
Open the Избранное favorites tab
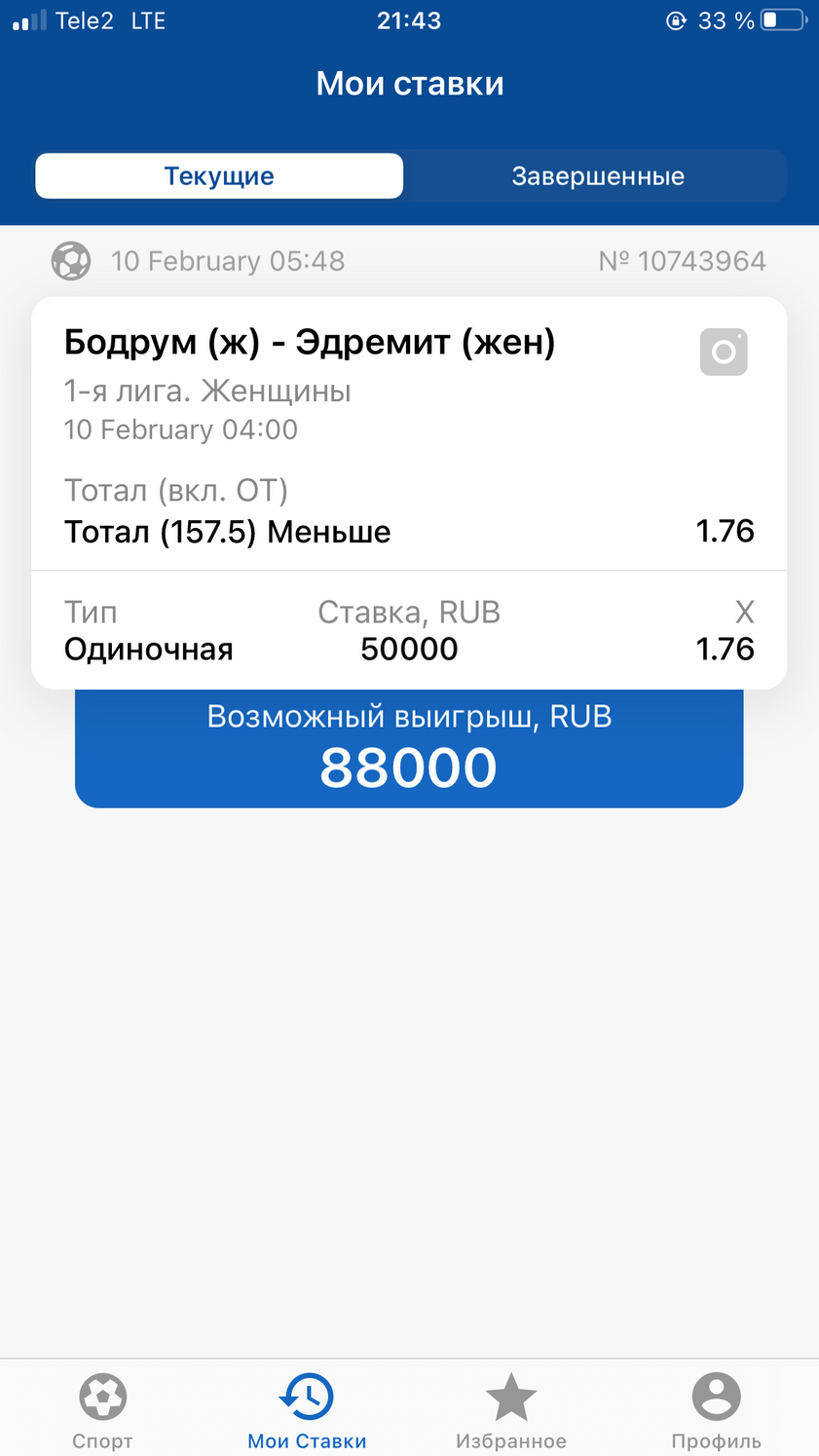[511, 1410]
